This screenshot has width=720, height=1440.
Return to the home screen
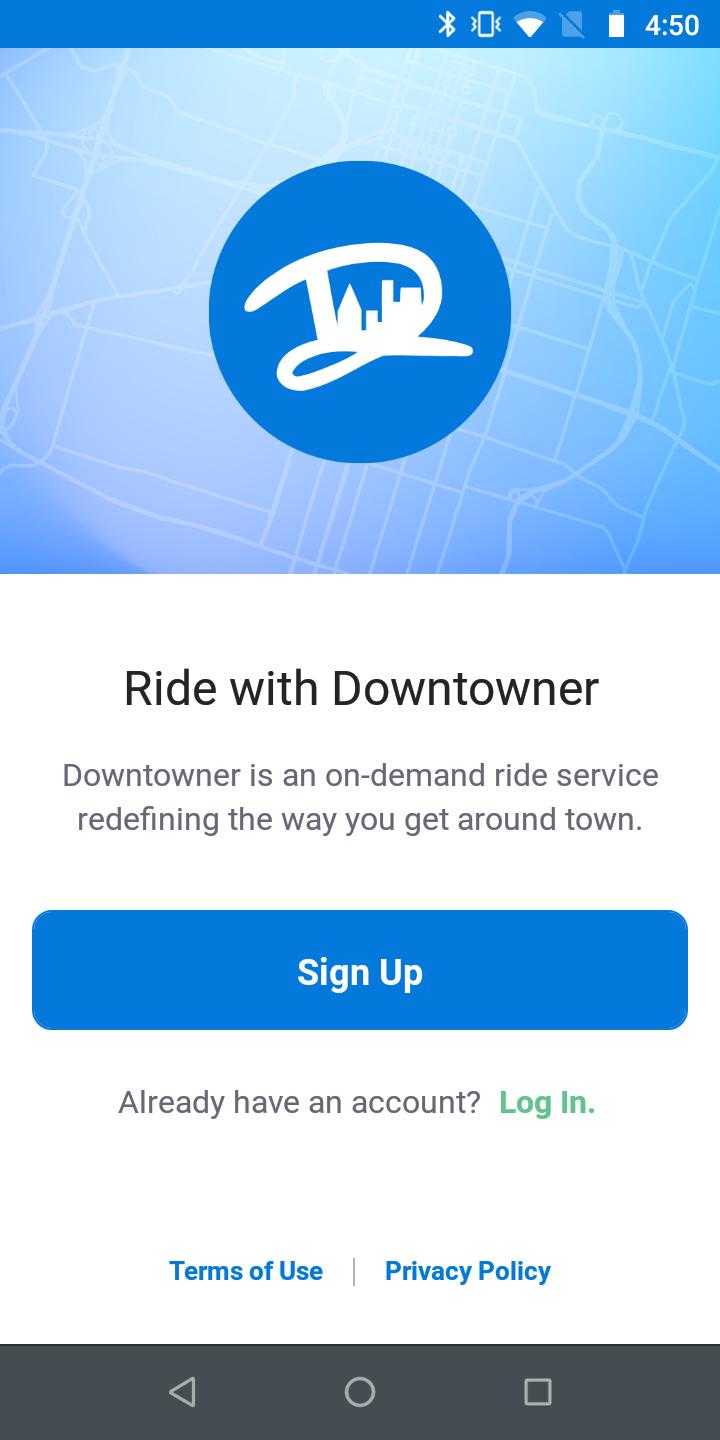click(x=360, y=1392)
